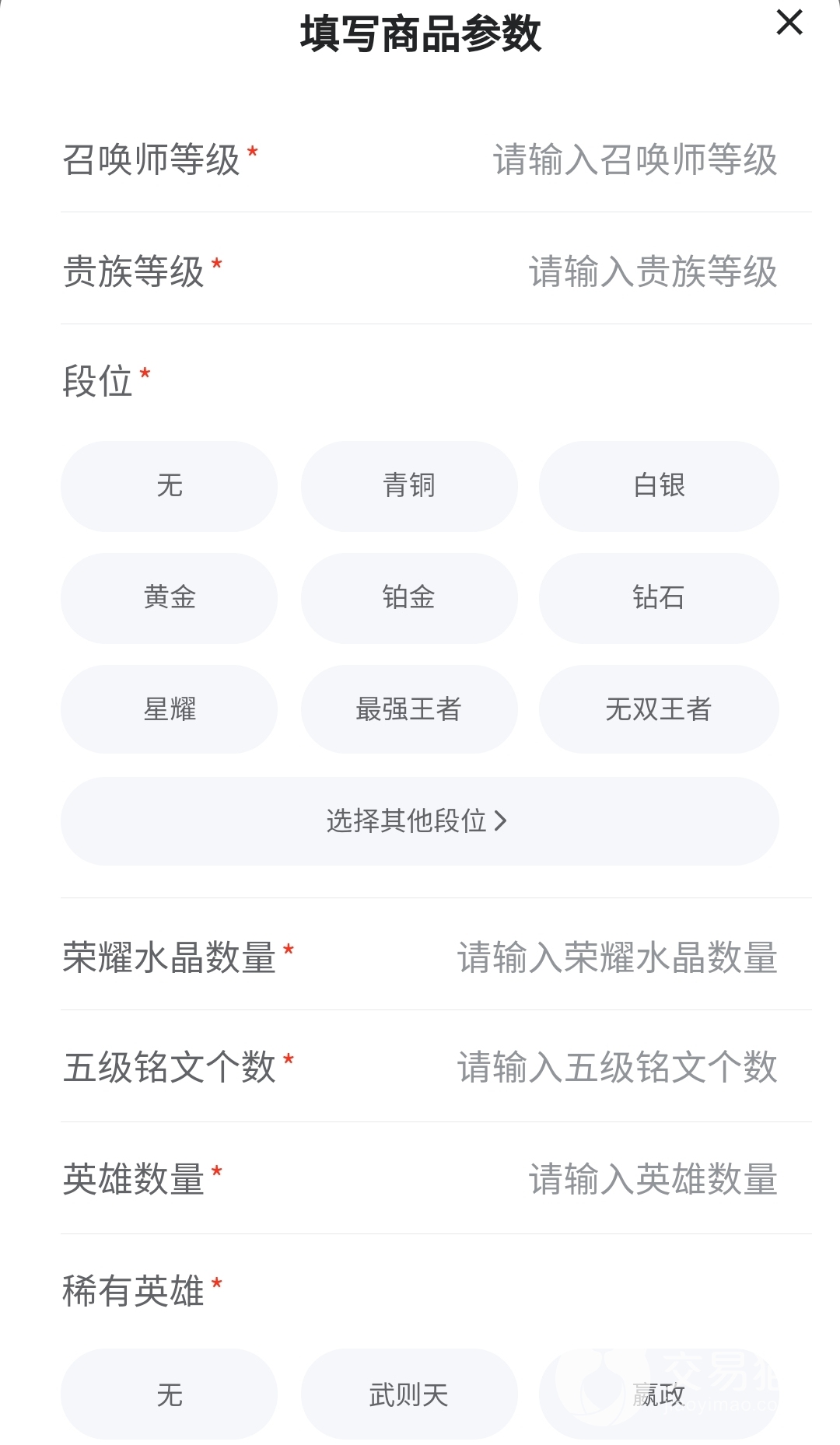Focus the 贵族等级 input field
The image size is (840, 1445).
tap(652, 272)
